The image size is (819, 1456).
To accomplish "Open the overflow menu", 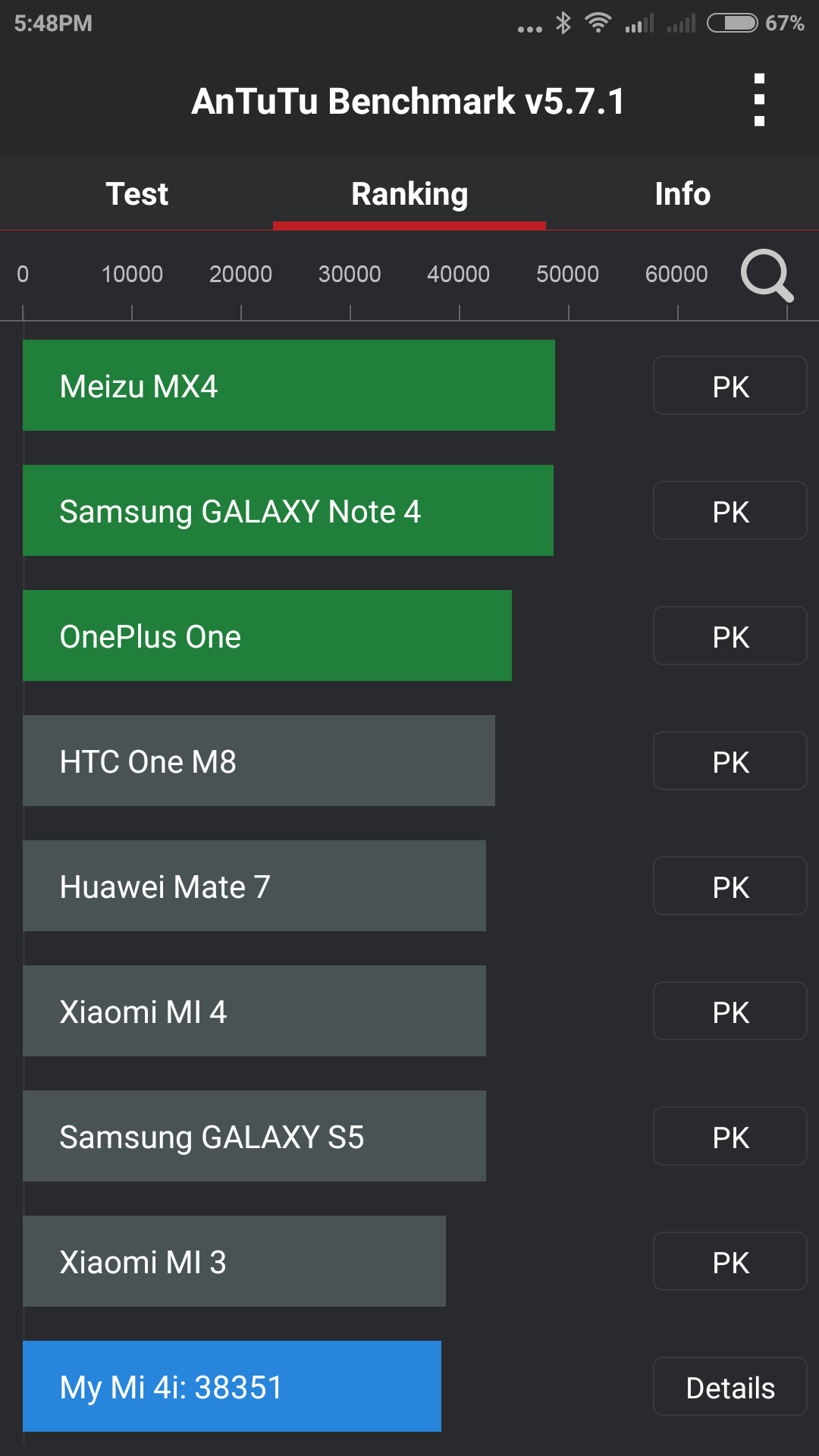I will (x=759, y=100).
